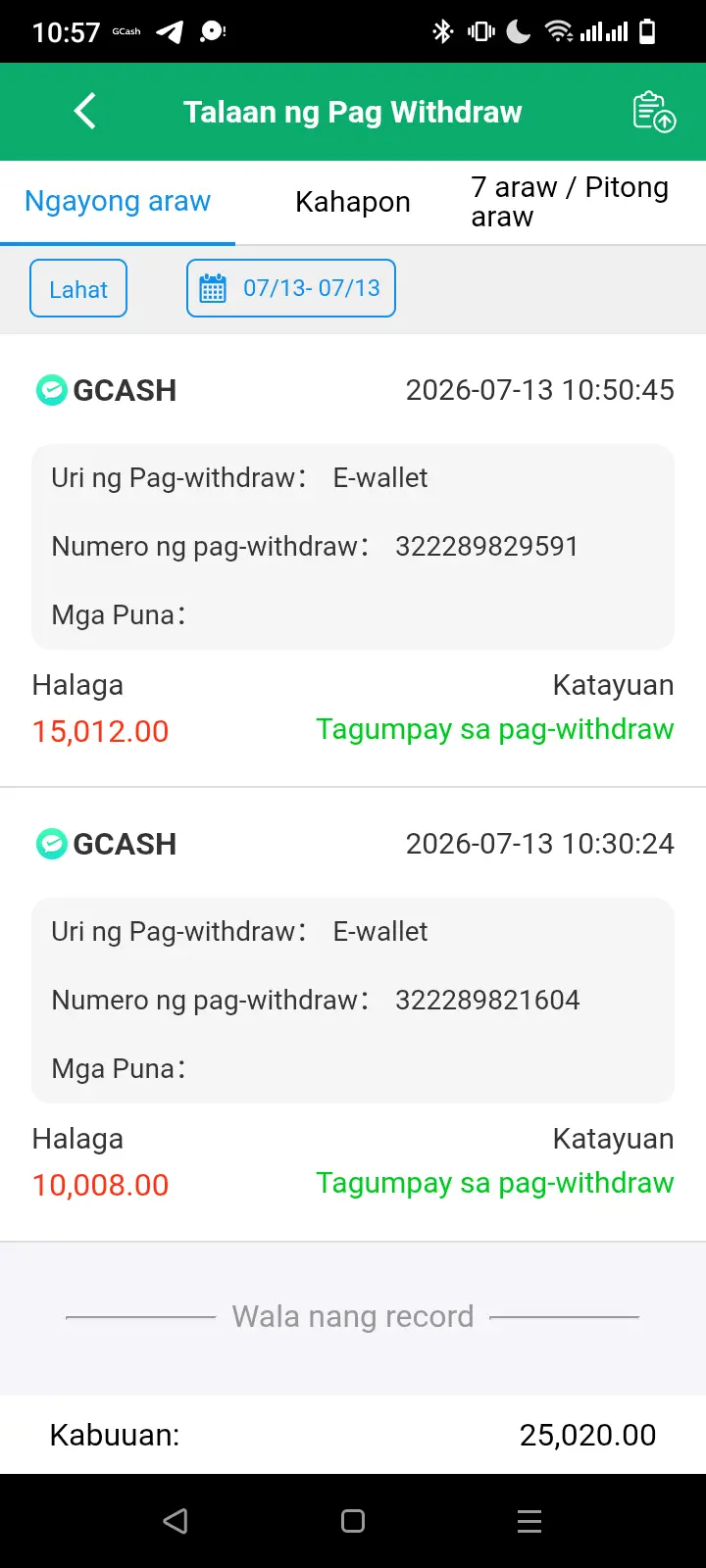This screenshot has height=1568, width=706.
Task: Select the Ngayong araw tab
Action: point(118,202)
